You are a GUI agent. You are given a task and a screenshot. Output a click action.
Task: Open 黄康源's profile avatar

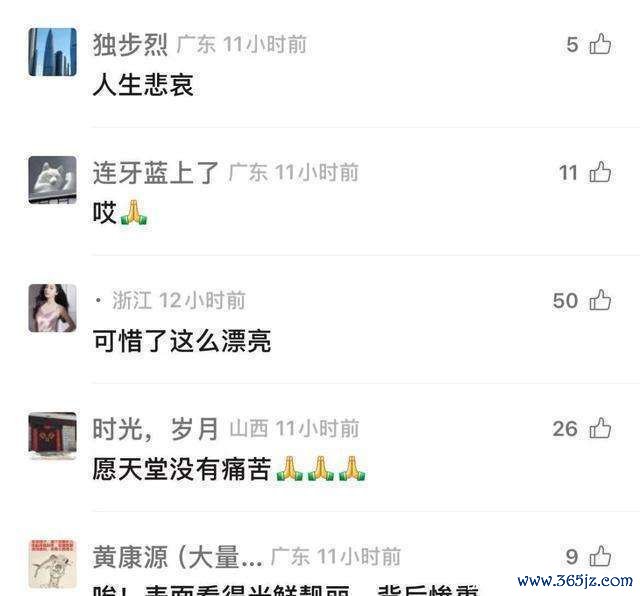(52, 564)
